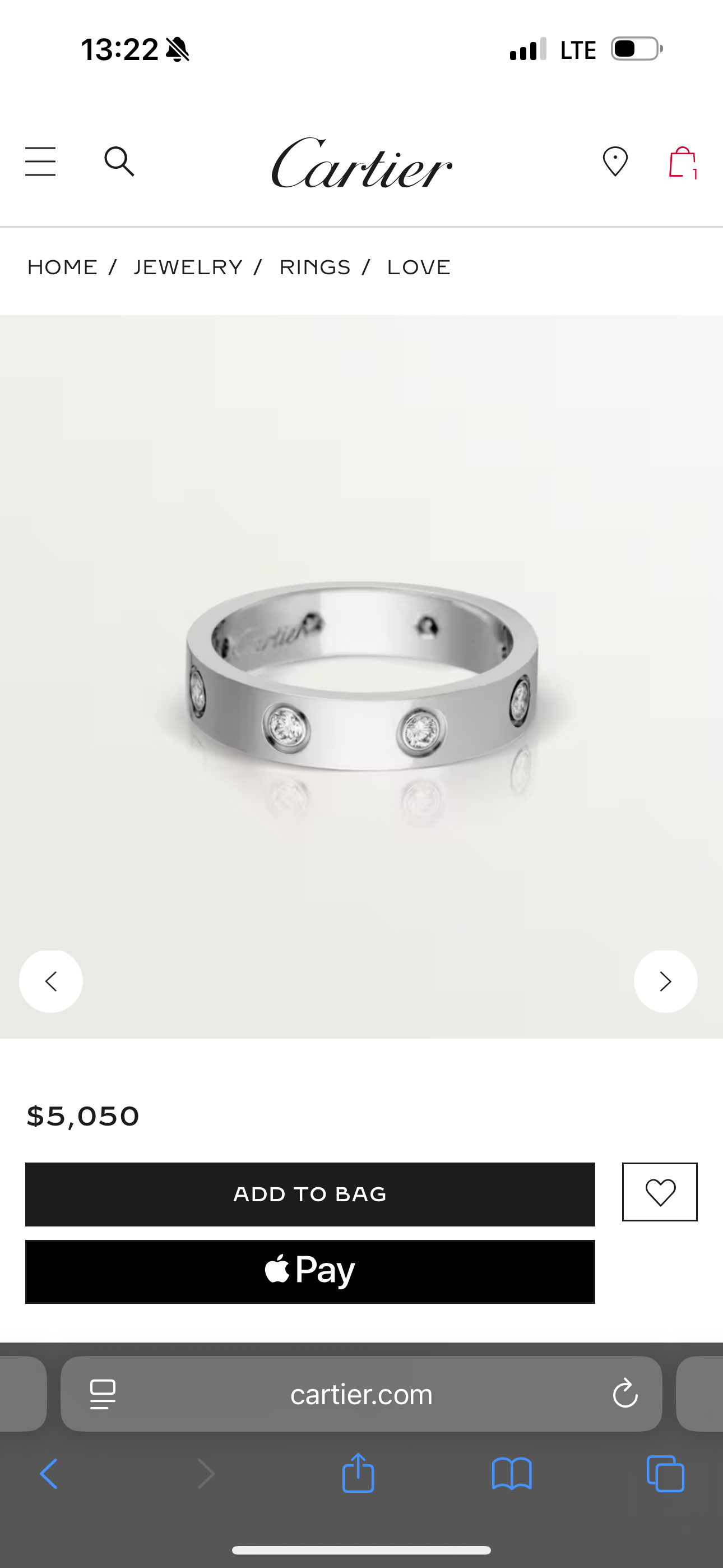Go to the Rings breadcrumb
Screen dimensions: 723x1568
coord(314,267)
